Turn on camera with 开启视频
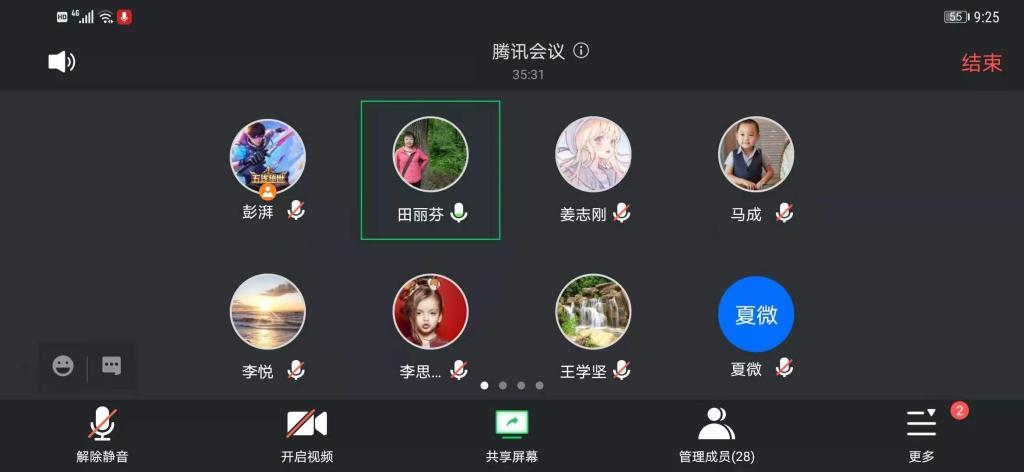The width and height of the screenshot is (1024, 472). [x=307, y=435]
